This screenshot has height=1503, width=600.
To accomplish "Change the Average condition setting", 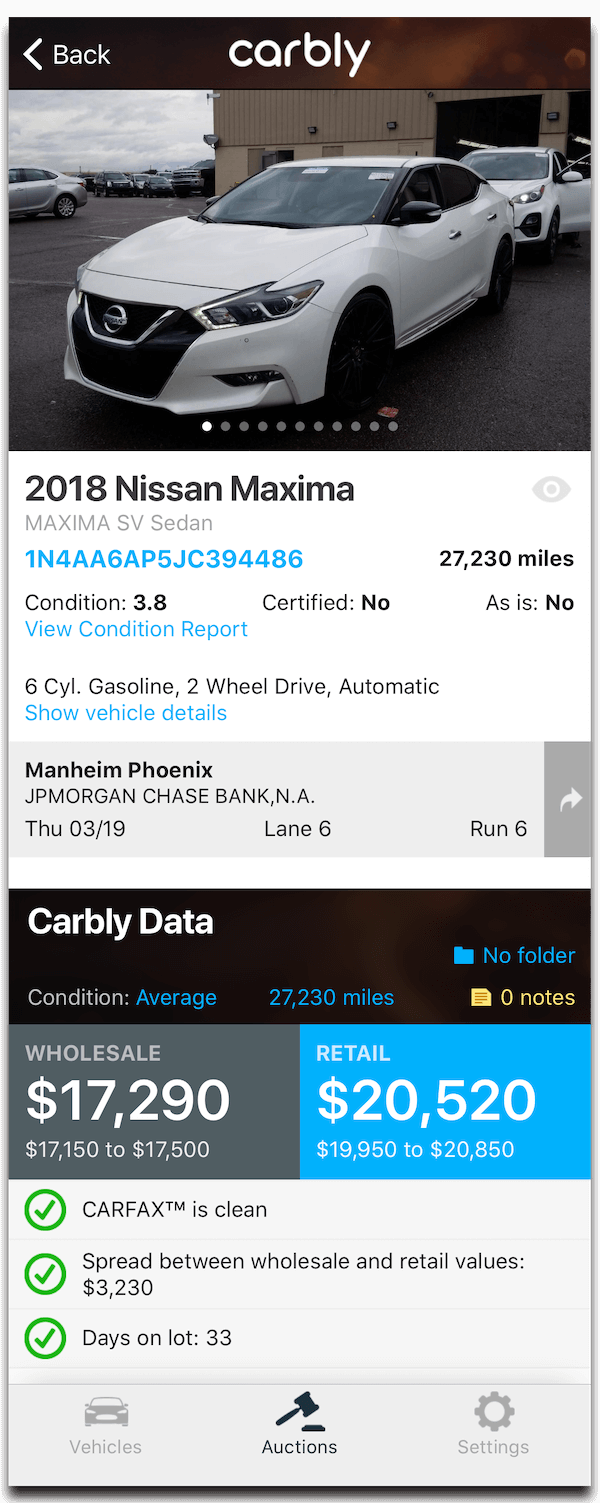I will (176, 997).
